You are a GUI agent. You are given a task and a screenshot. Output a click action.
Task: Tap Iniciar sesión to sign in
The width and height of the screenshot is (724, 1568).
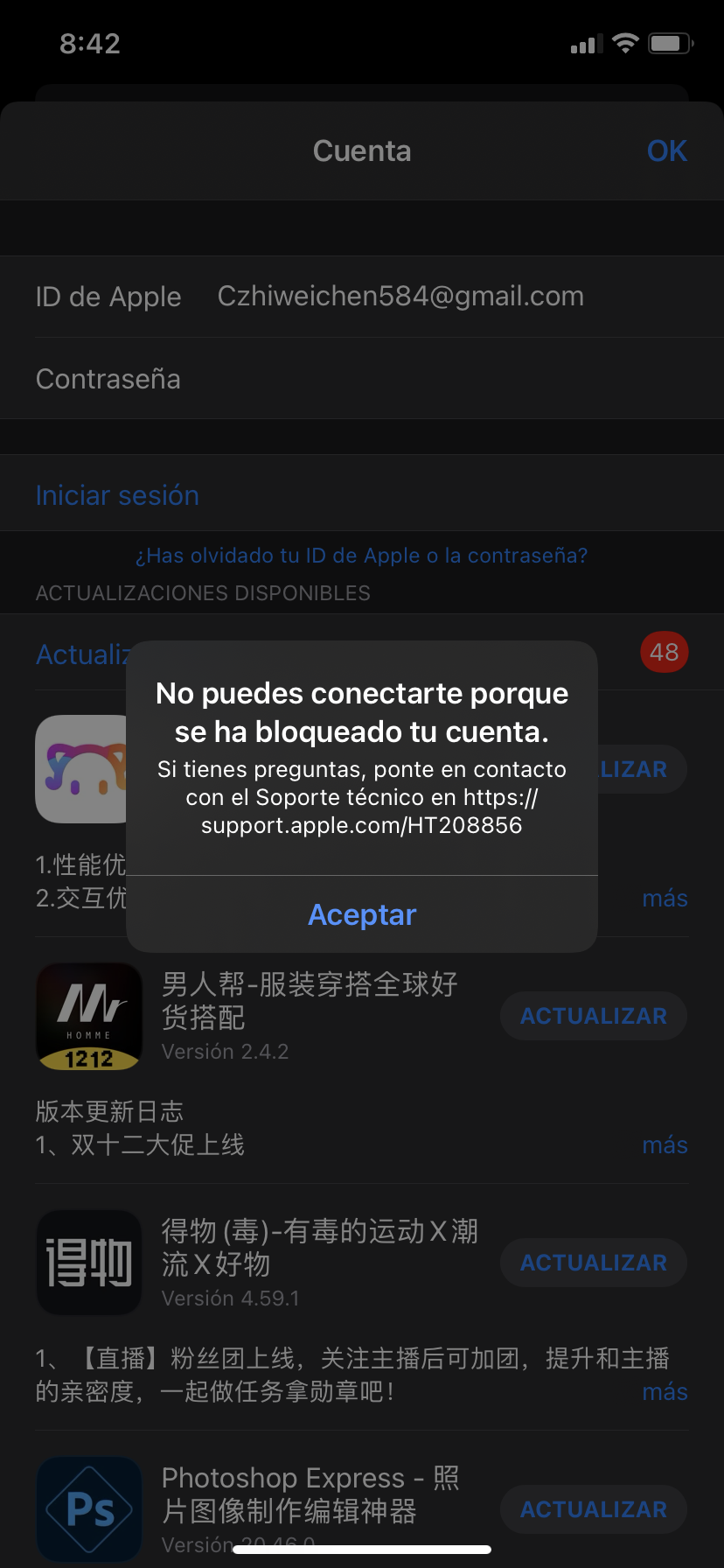tap(117, 495)
